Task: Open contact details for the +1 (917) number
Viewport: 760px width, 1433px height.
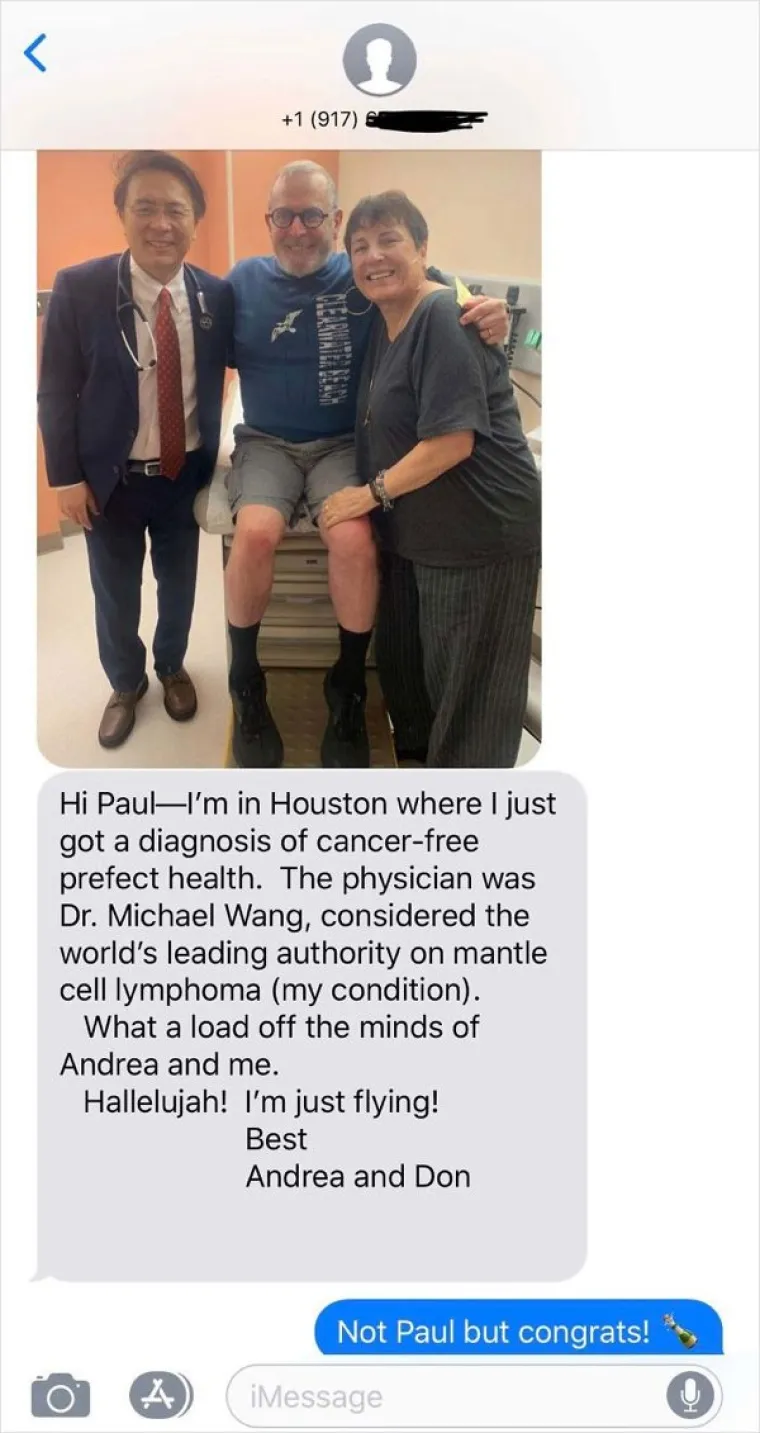Action: point(379,60)
